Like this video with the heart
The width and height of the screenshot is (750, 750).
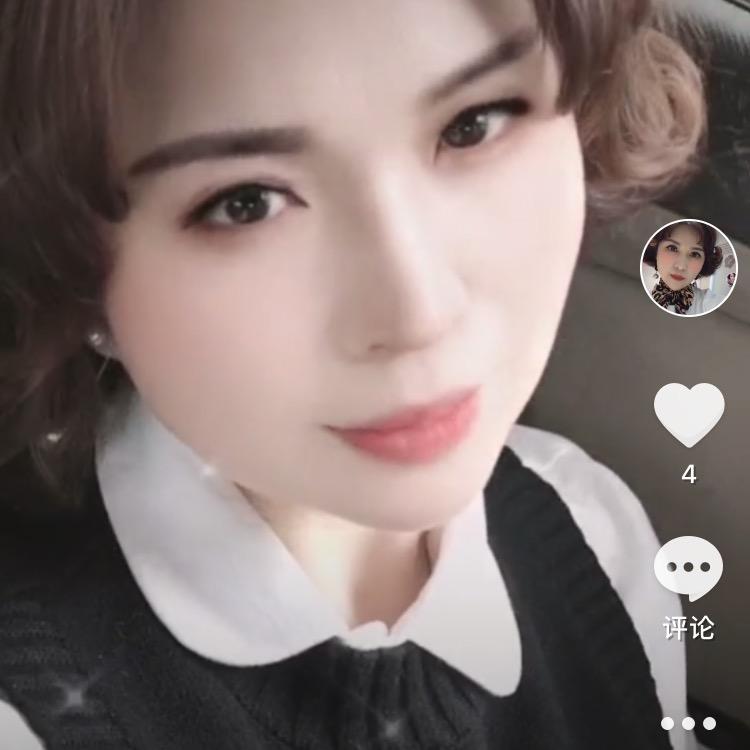click(688, 414)
